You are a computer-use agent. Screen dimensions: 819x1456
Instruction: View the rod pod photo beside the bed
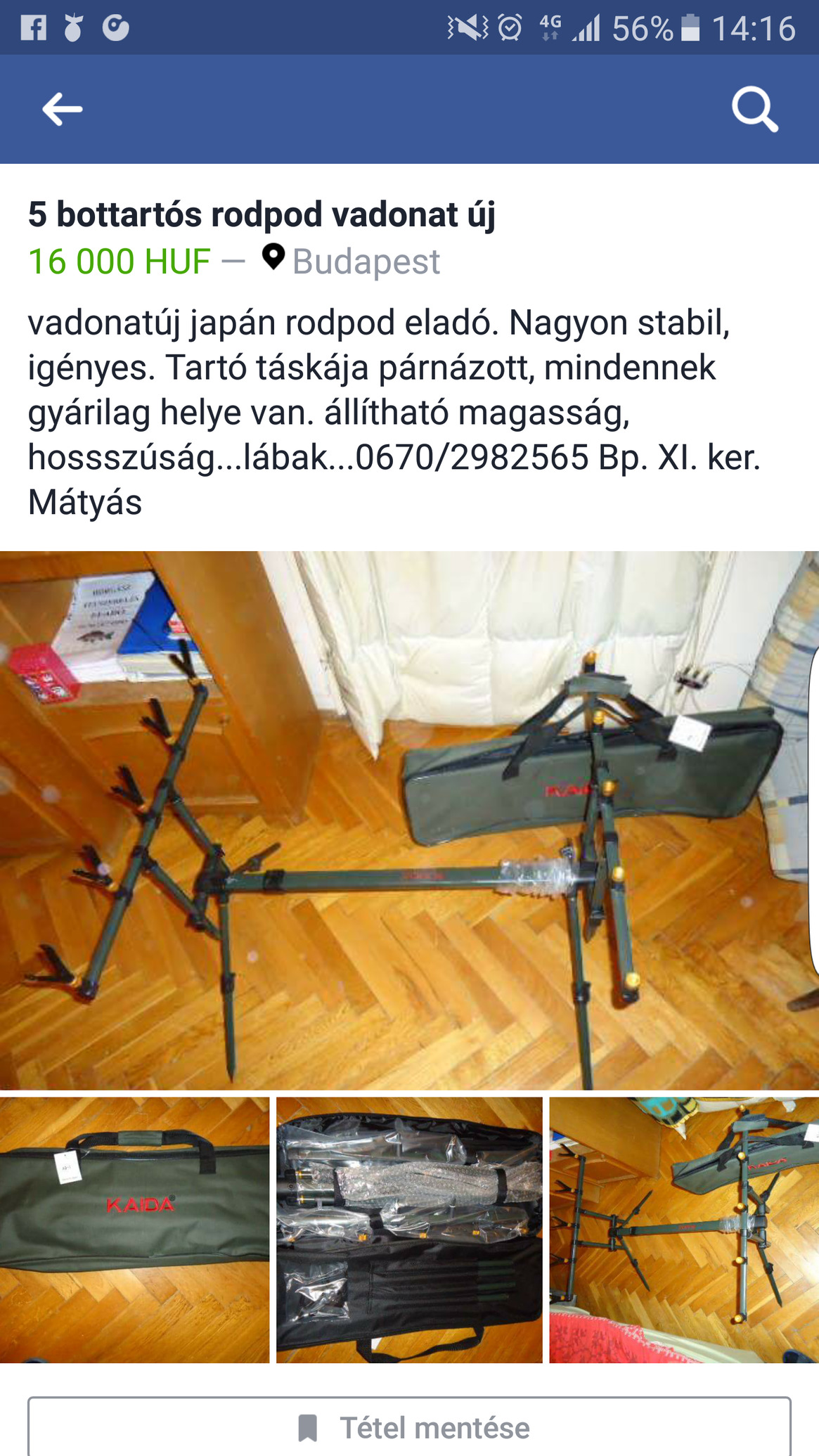(683, 1230)
